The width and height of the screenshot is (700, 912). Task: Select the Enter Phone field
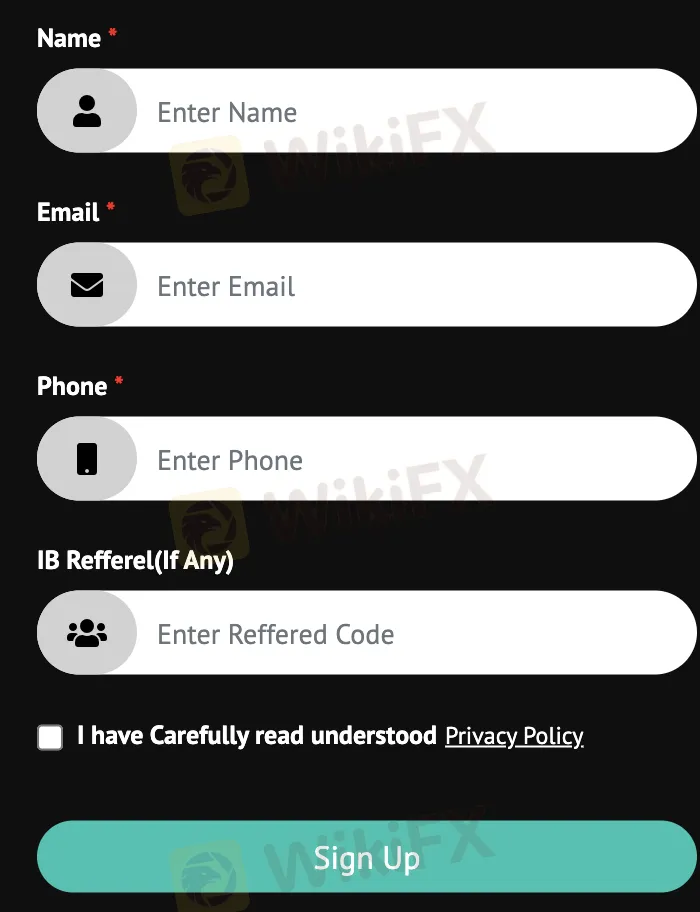coord(410,459)
